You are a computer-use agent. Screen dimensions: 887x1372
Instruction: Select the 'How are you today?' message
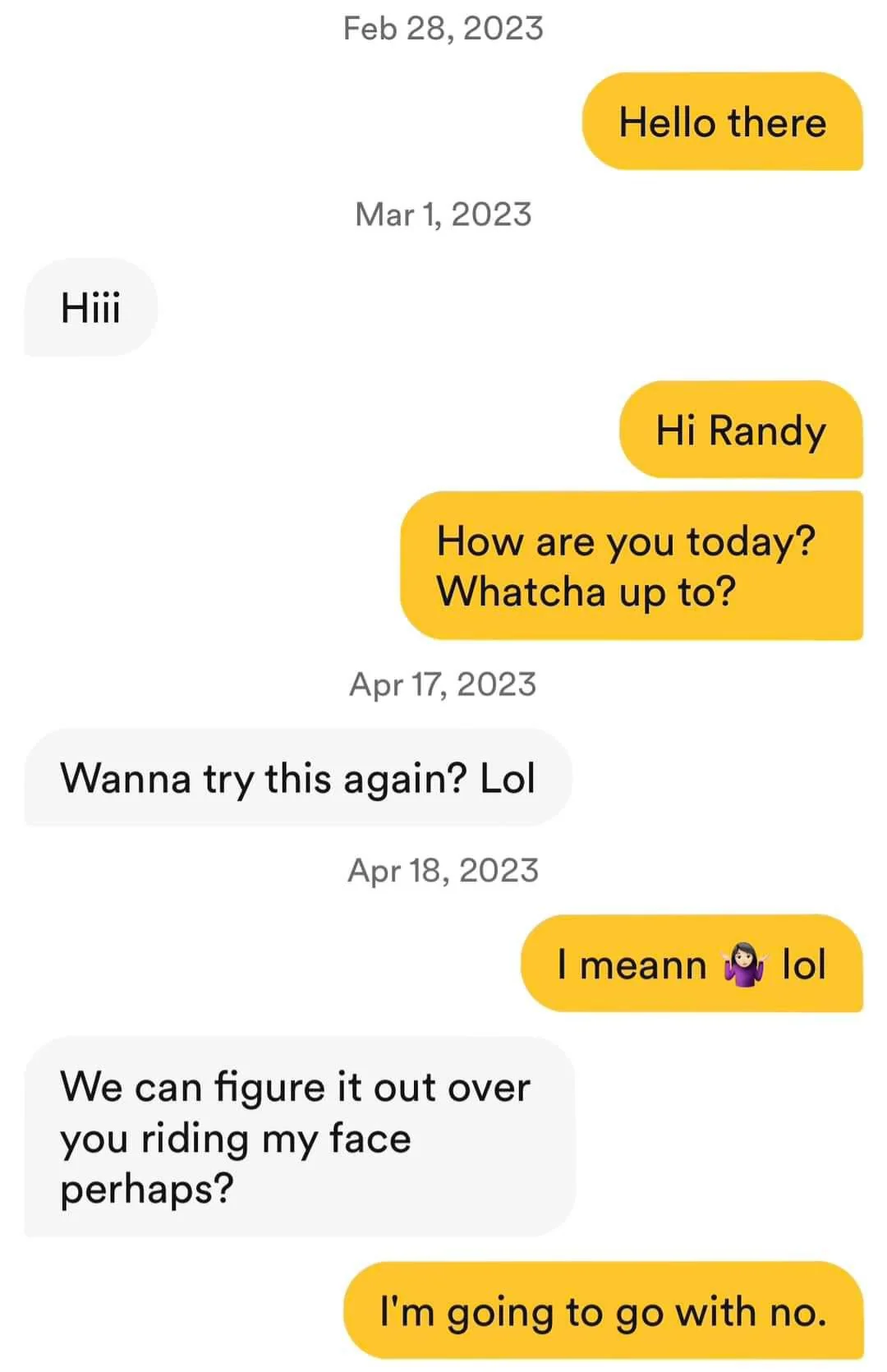626,540
